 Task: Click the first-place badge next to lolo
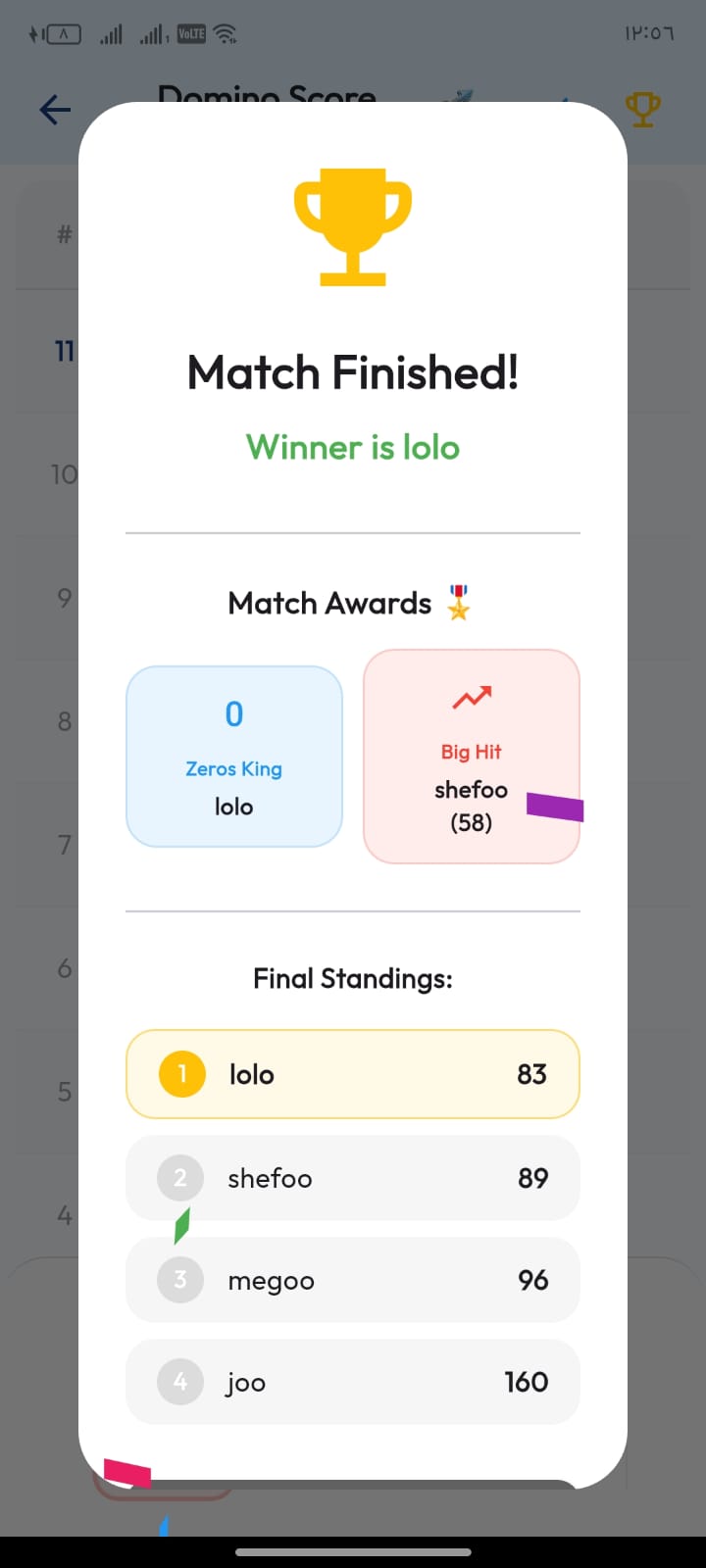180,1073
